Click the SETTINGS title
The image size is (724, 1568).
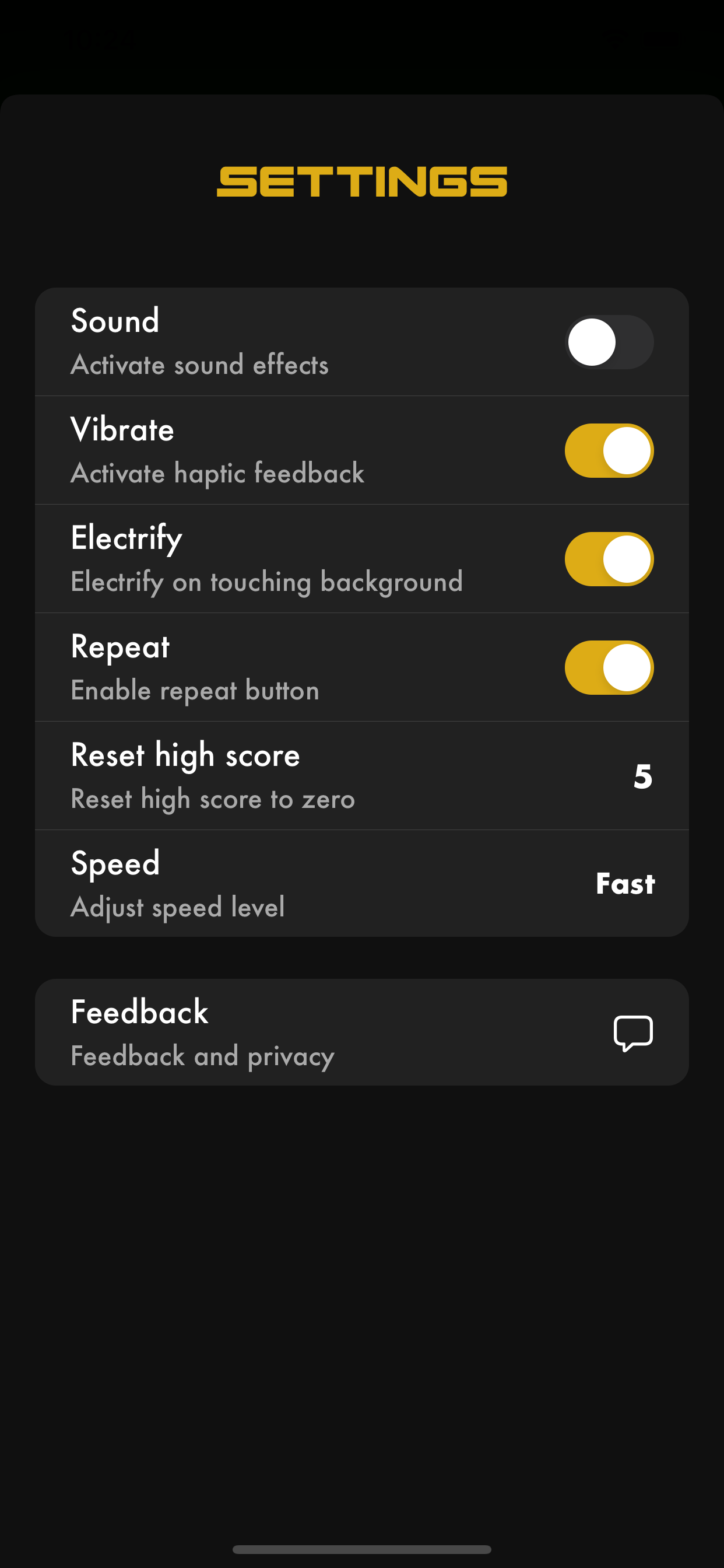pos(362,181)
